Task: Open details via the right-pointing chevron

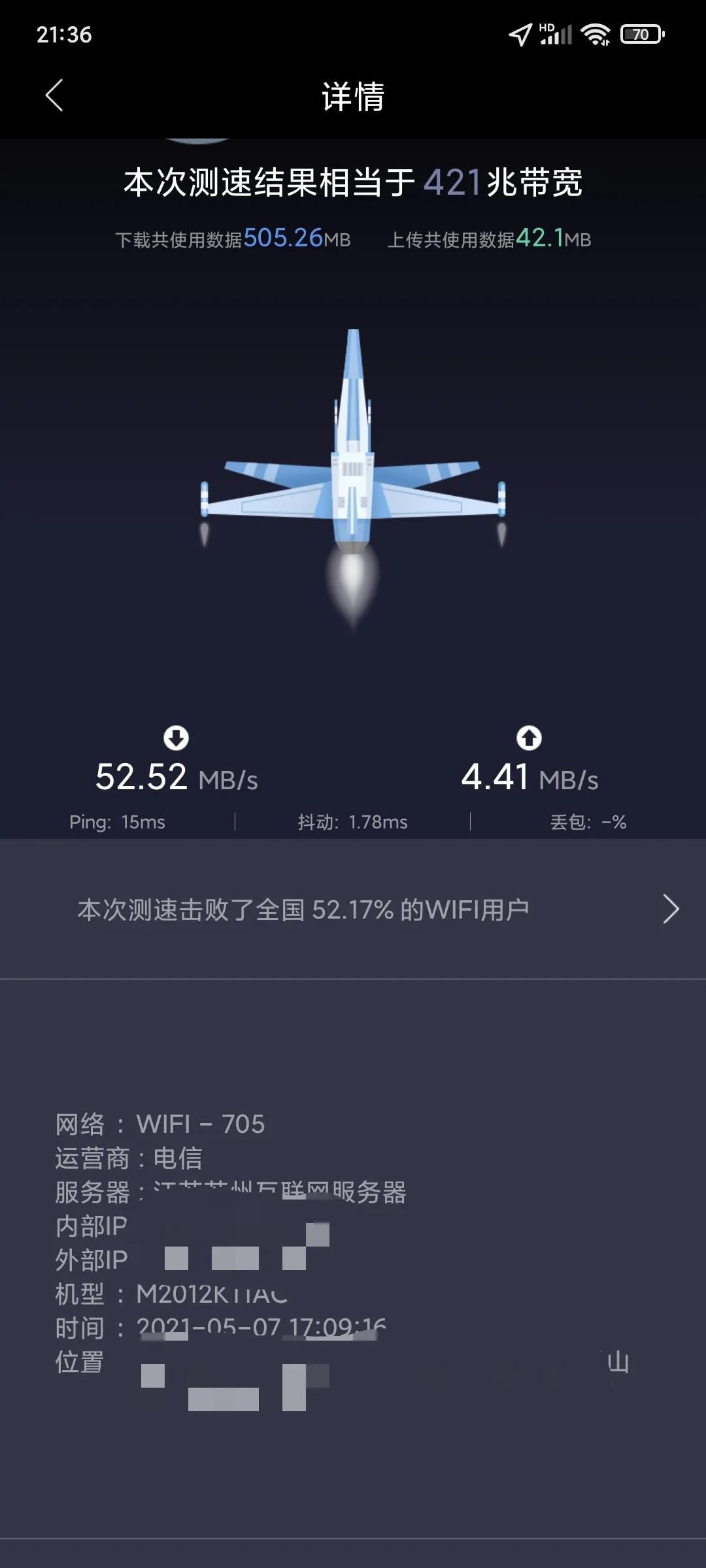Action: (x=672, y=909)
